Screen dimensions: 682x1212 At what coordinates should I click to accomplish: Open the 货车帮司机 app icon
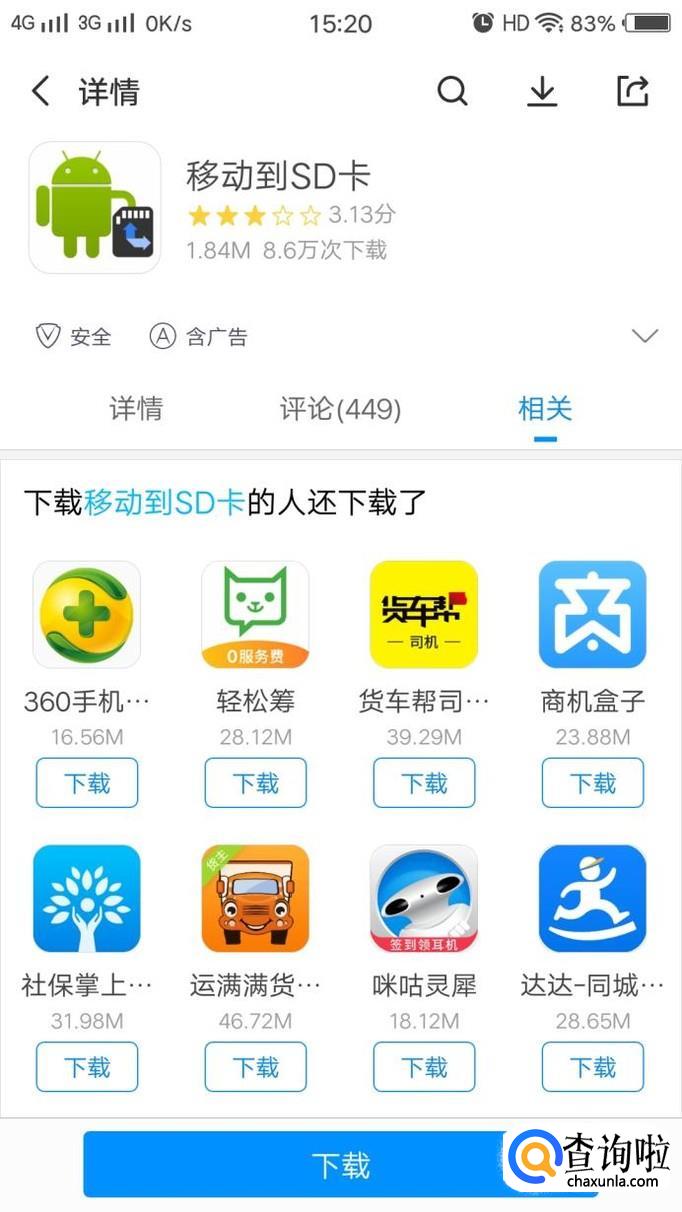coord(424,614)
